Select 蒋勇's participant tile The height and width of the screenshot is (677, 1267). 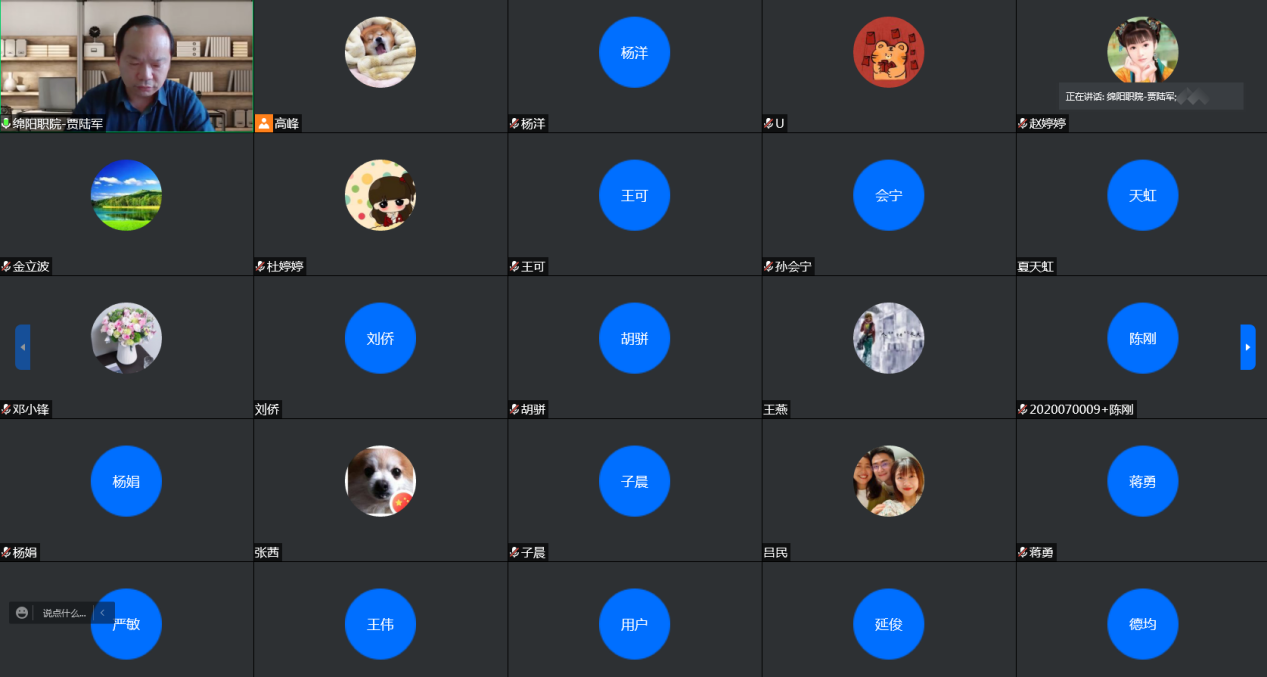pyautogui.click(x=1142, y=481)
